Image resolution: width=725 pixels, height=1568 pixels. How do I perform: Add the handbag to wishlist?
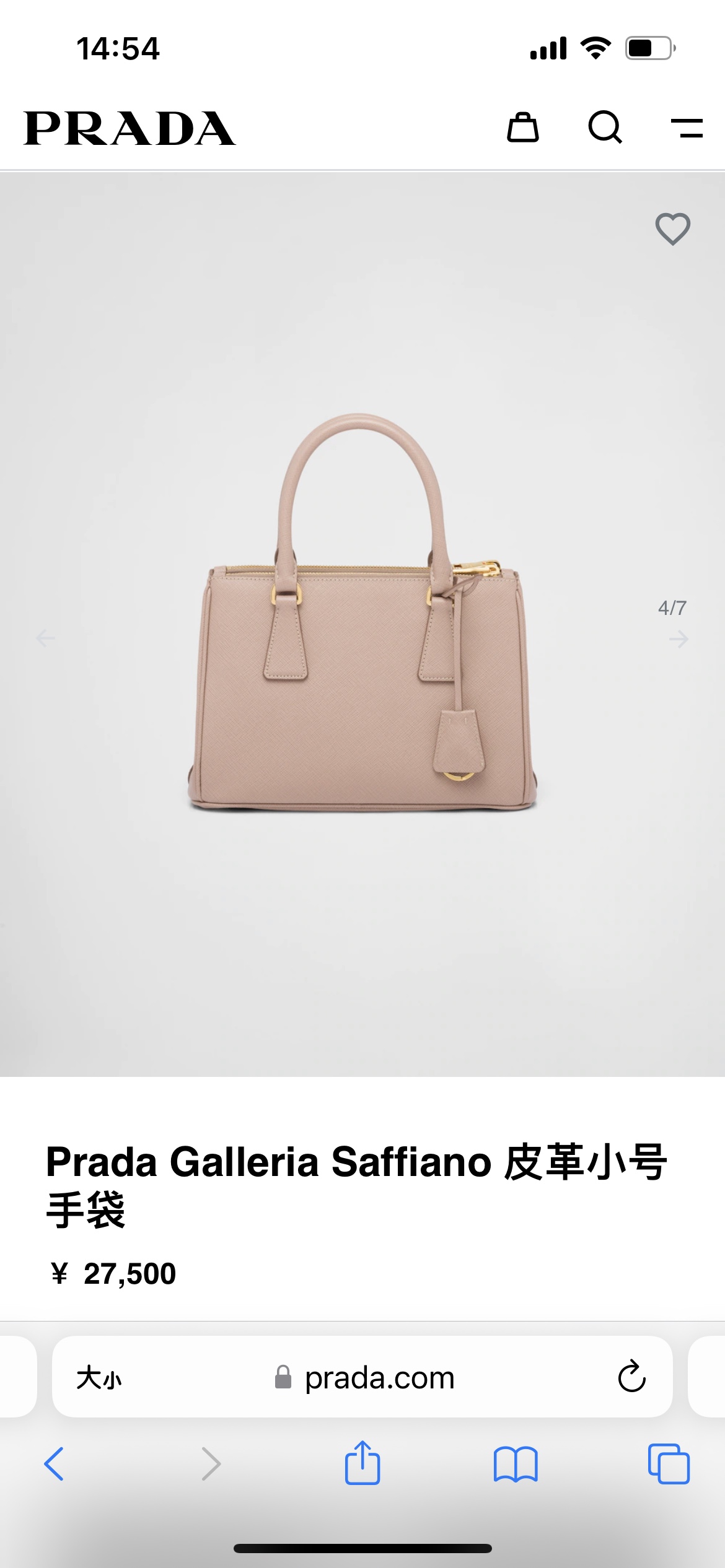672,229
